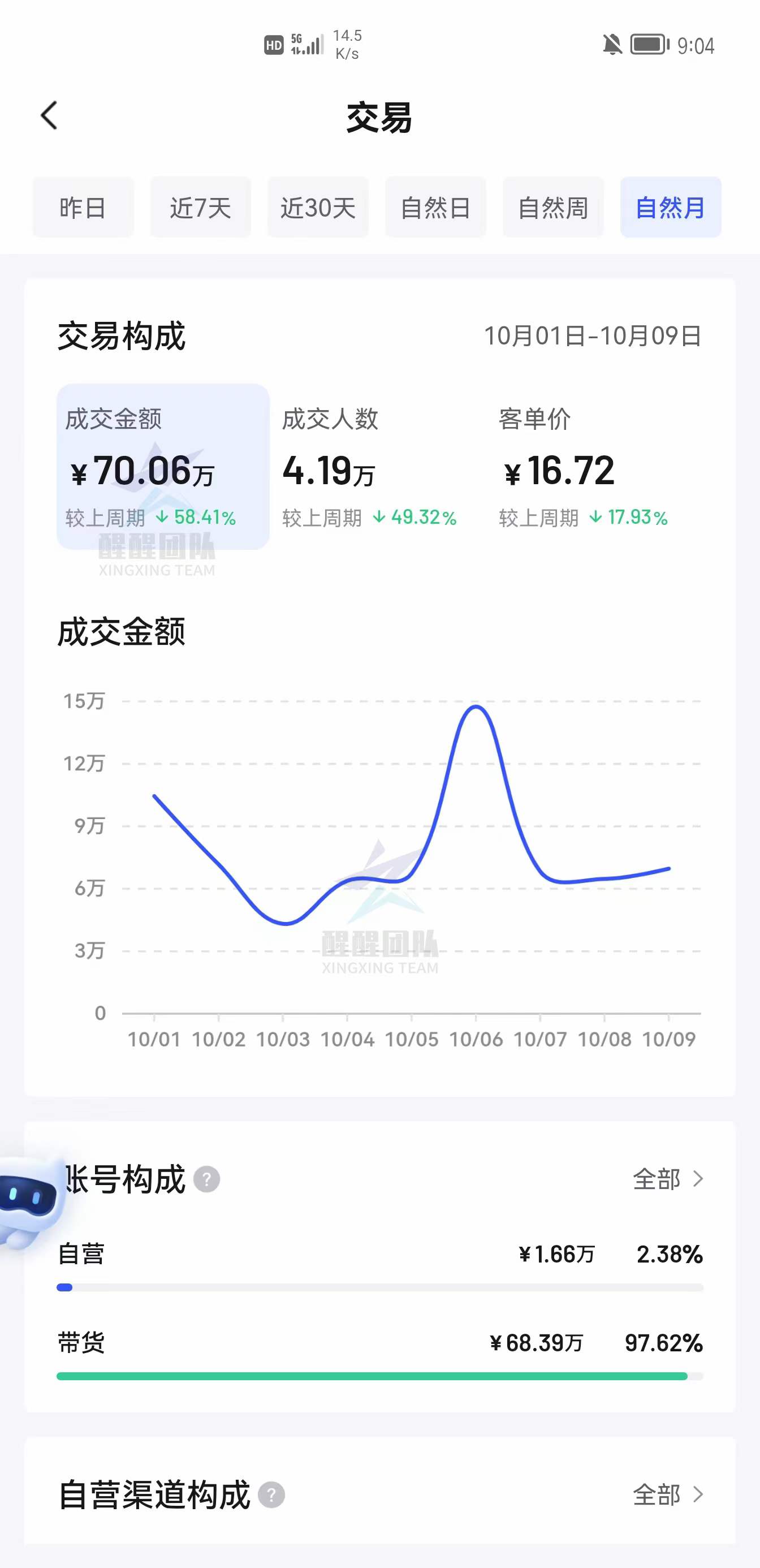Switch to the 自然周 tab
Viewport: 760px width, 1568px height.
[552, 207]
